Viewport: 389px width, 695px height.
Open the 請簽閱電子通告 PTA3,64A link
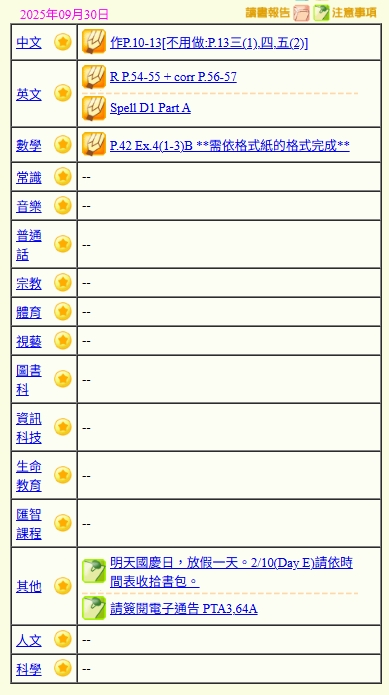(183, 609)
